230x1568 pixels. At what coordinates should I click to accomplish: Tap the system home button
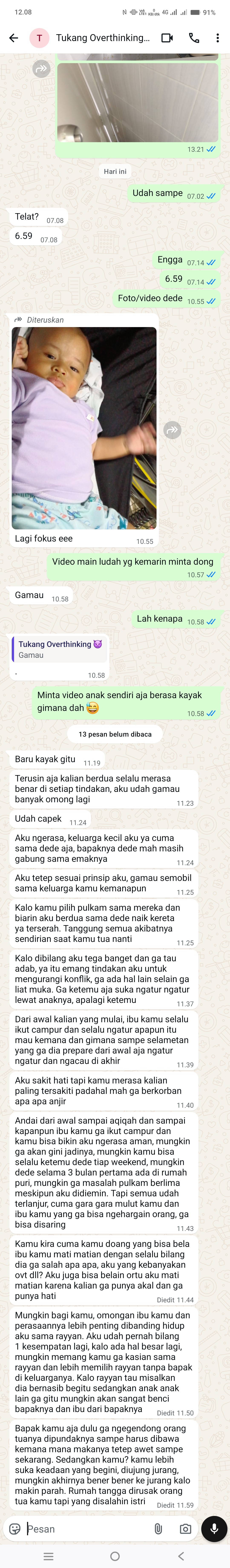click(x=115, y=1556)
